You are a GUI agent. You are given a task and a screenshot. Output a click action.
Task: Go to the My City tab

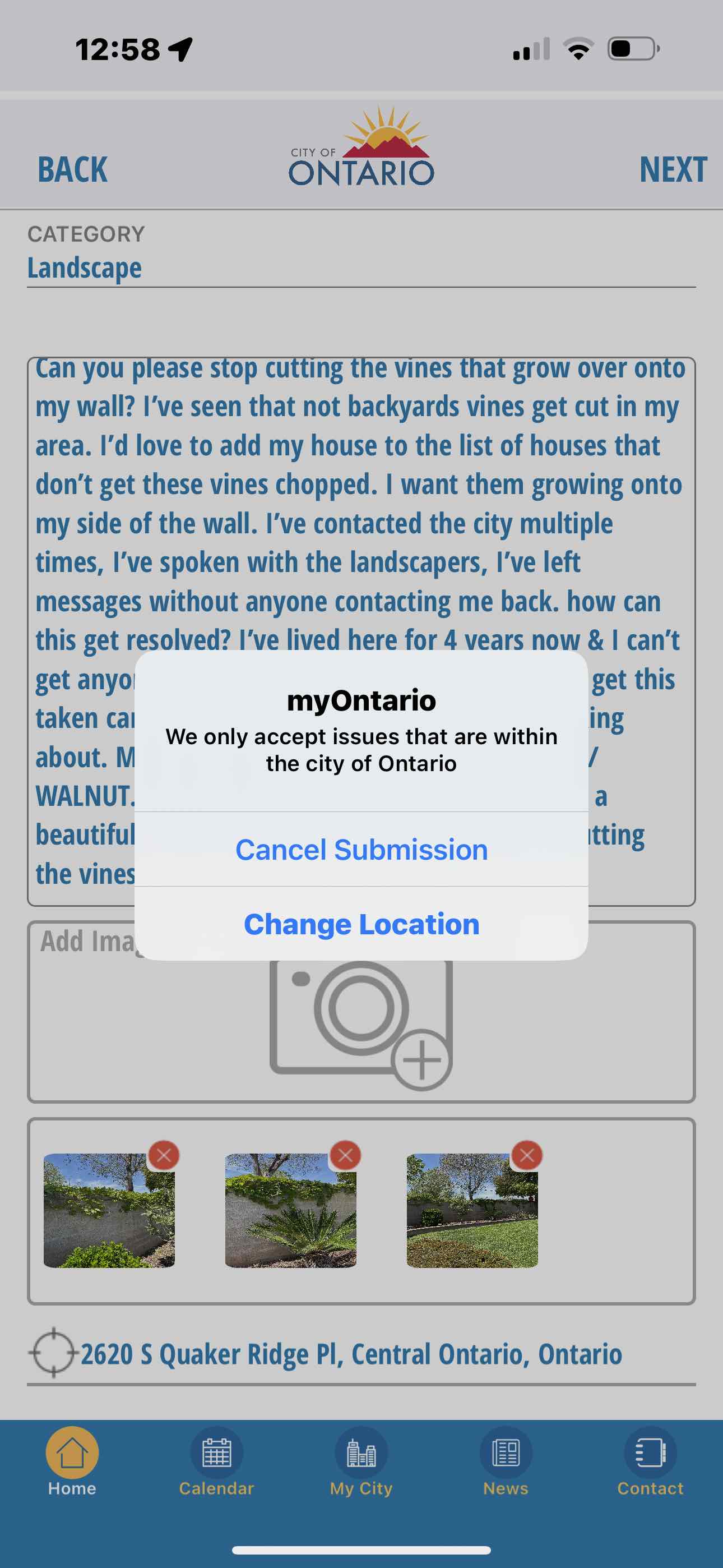click(x=361, y=1462)
